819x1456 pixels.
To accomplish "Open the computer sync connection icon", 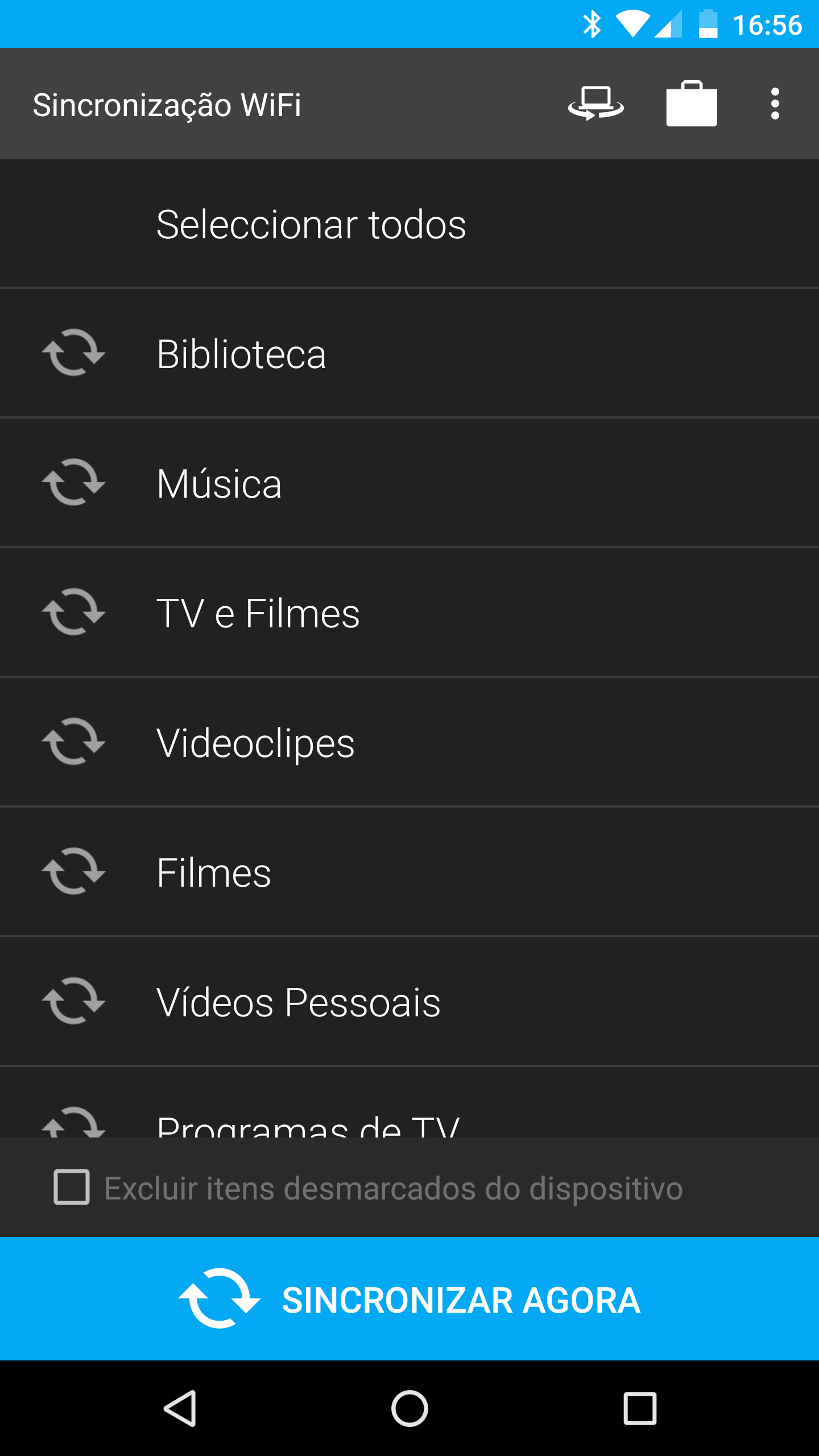I will 595,104.
